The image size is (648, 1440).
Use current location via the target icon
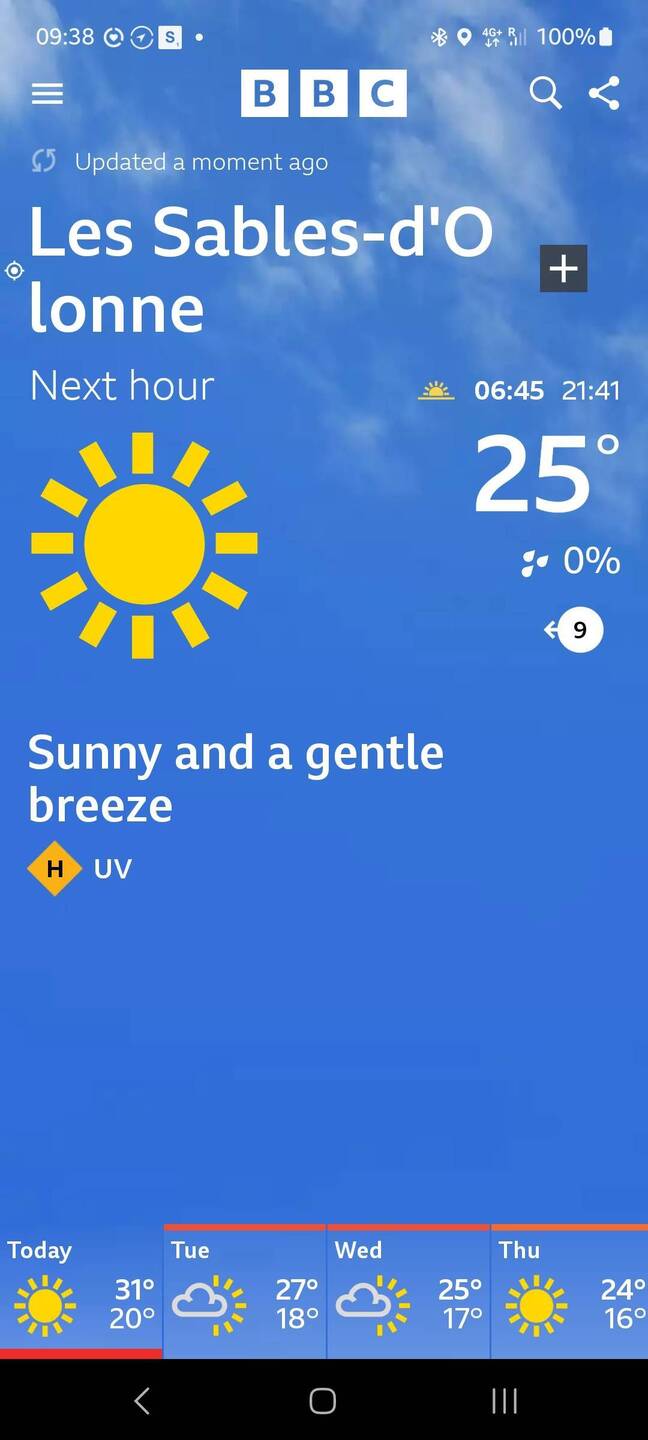pyautogui.click(x=14, y=270)
